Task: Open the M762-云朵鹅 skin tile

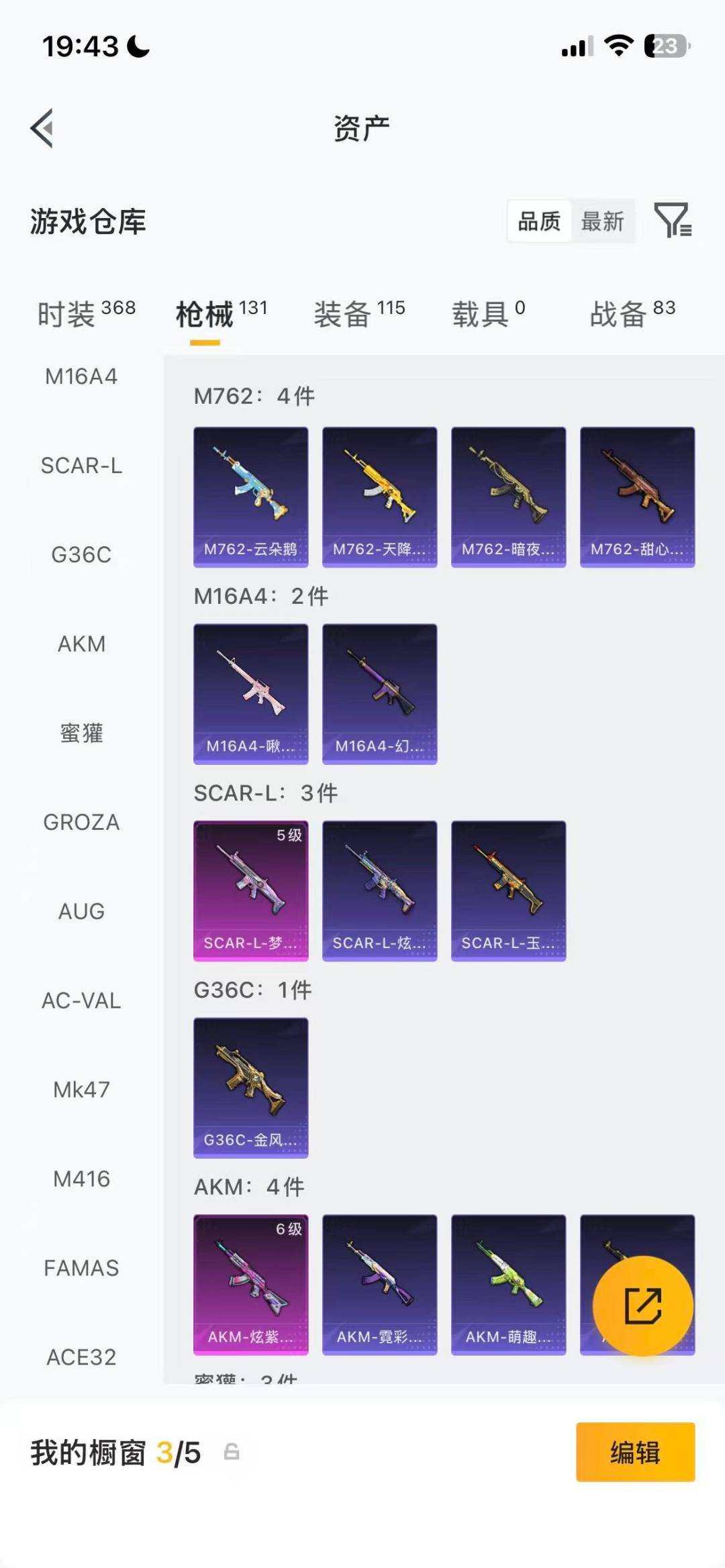Action: 251,497
